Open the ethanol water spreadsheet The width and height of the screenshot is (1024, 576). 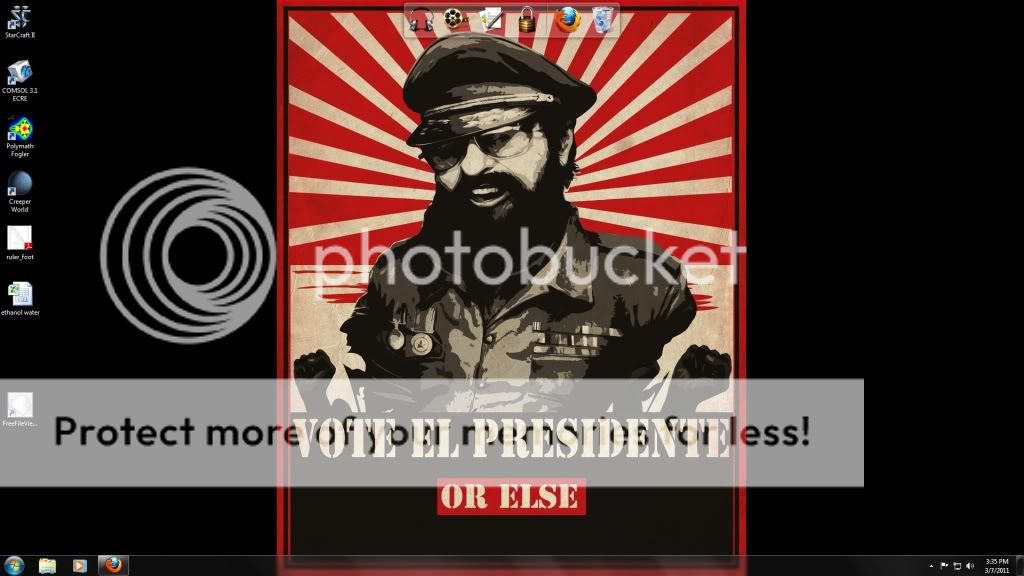(x=19, y=294)
